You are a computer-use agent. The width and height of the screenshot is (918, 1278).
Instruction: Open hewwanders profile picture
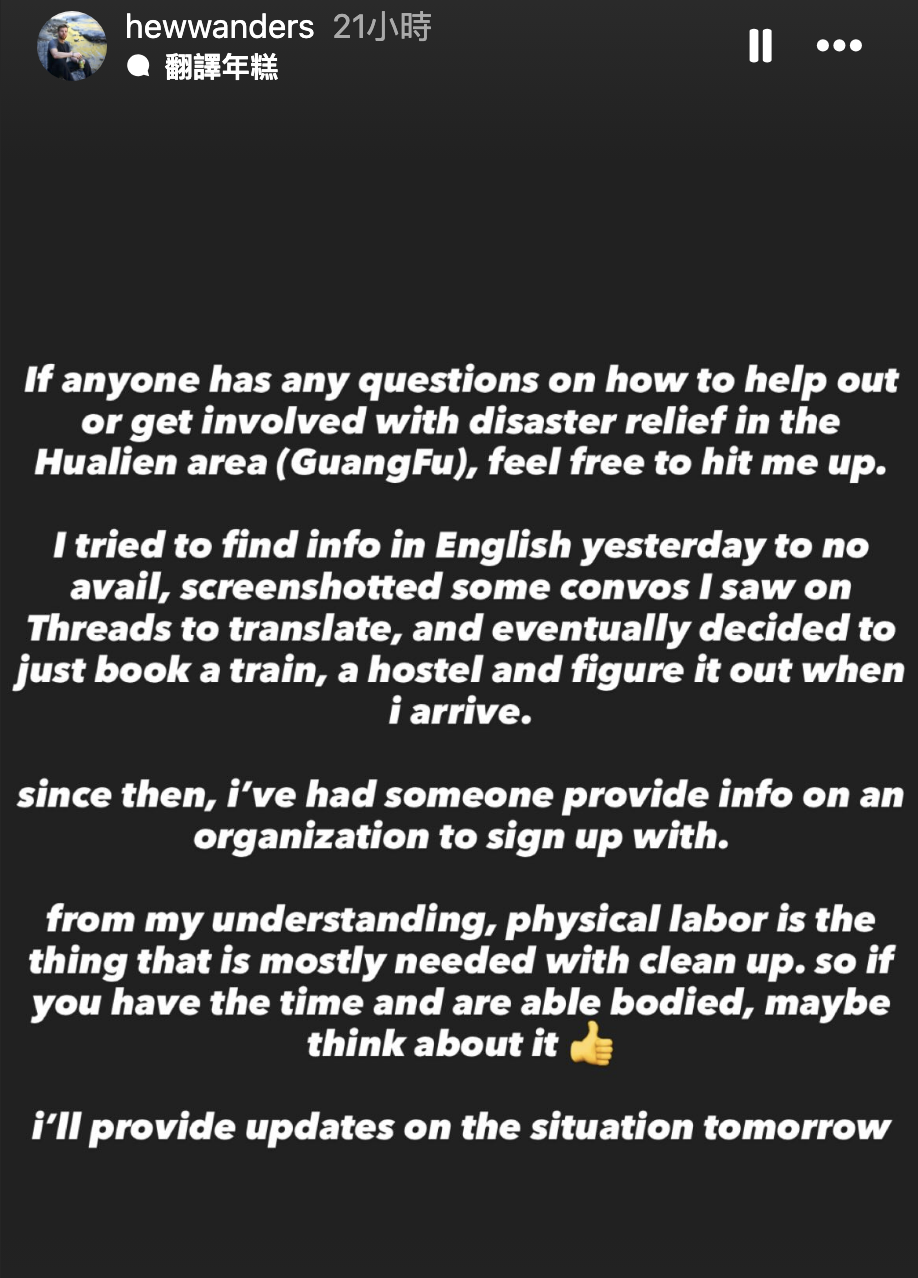pyautogui.click(x=72, y=47)
